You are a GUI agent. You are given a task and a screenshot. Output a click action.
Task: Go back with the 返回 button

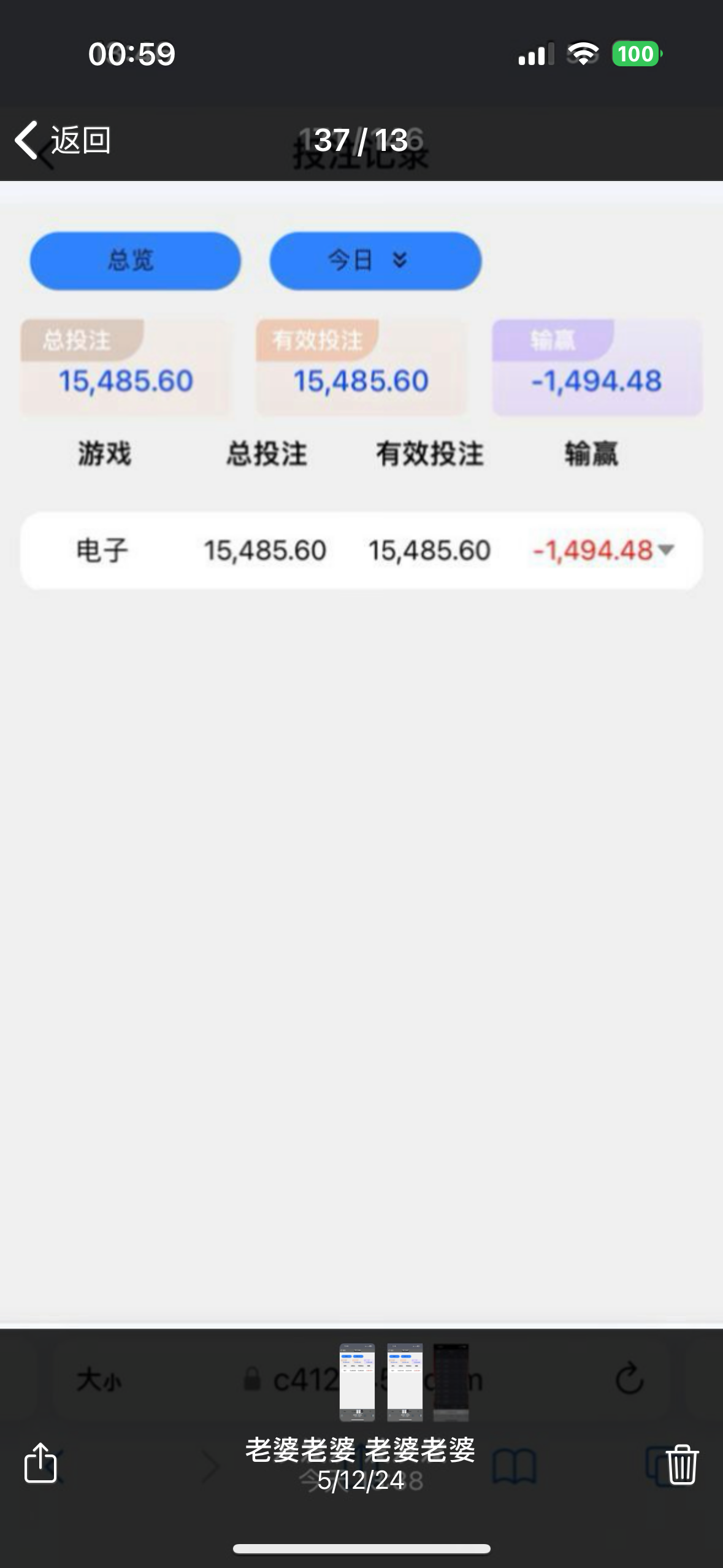point(63,140)
